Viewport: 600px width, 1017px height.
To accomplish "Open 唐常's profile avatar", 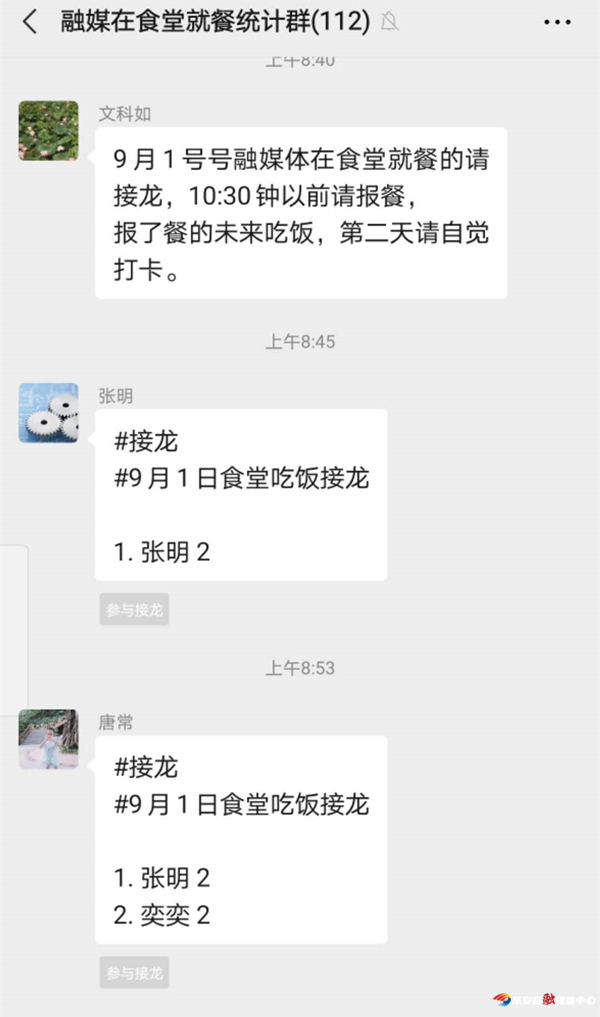I will pos(48,739).
